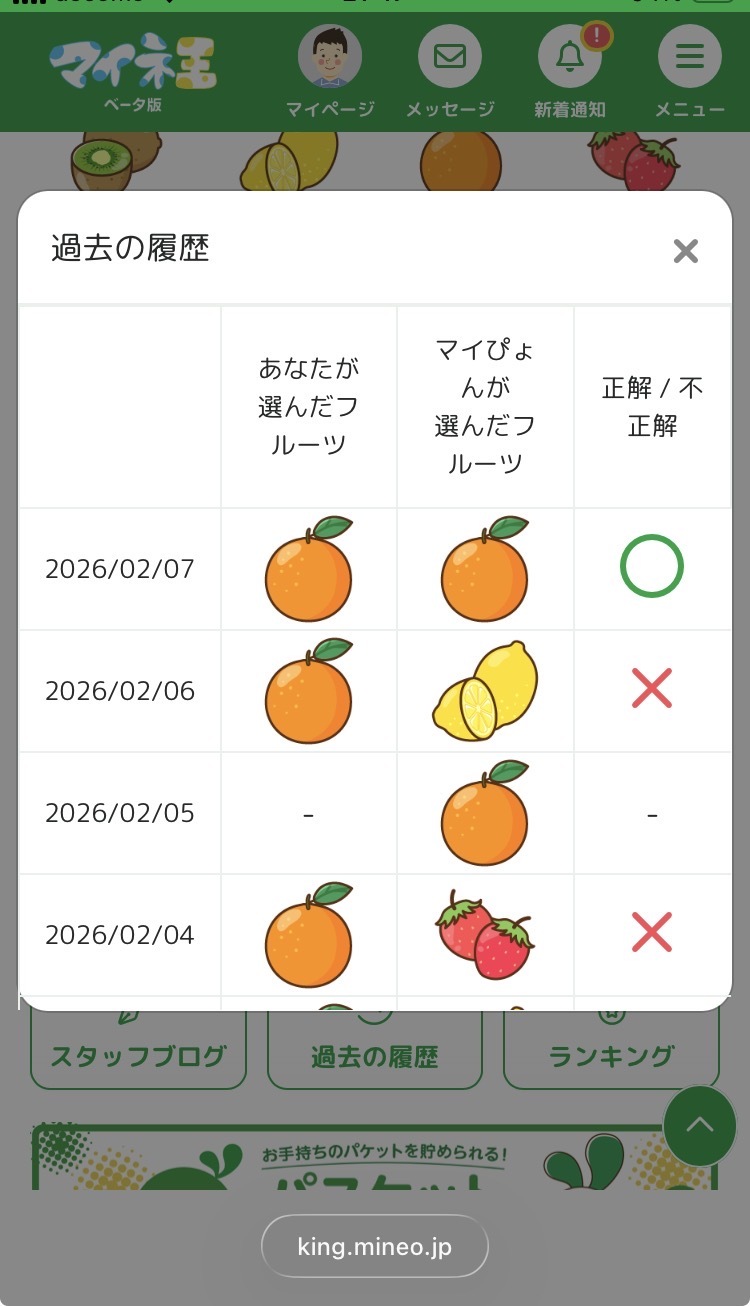Open 新着通知 notifications bell
This screenshot has height=1306, width=750.
(570, 60)
